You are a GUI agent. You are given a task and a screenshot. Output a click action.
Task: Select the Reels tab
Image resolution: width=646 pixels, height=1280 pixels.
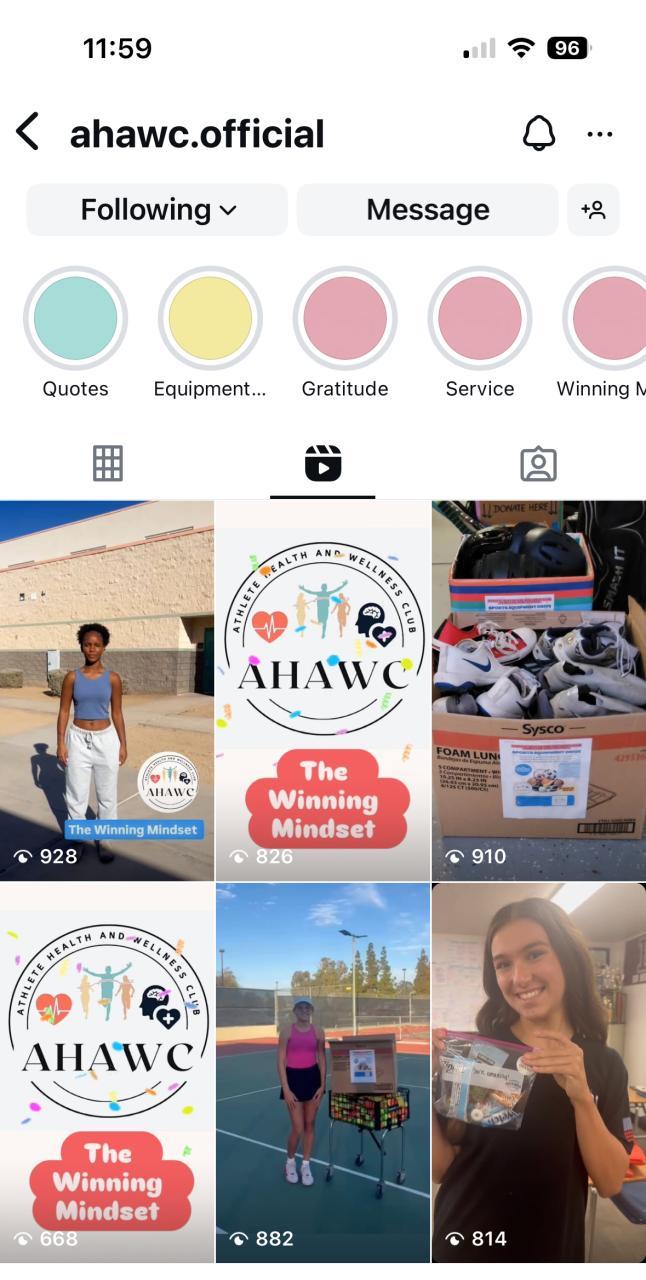(x=323, y=464)
